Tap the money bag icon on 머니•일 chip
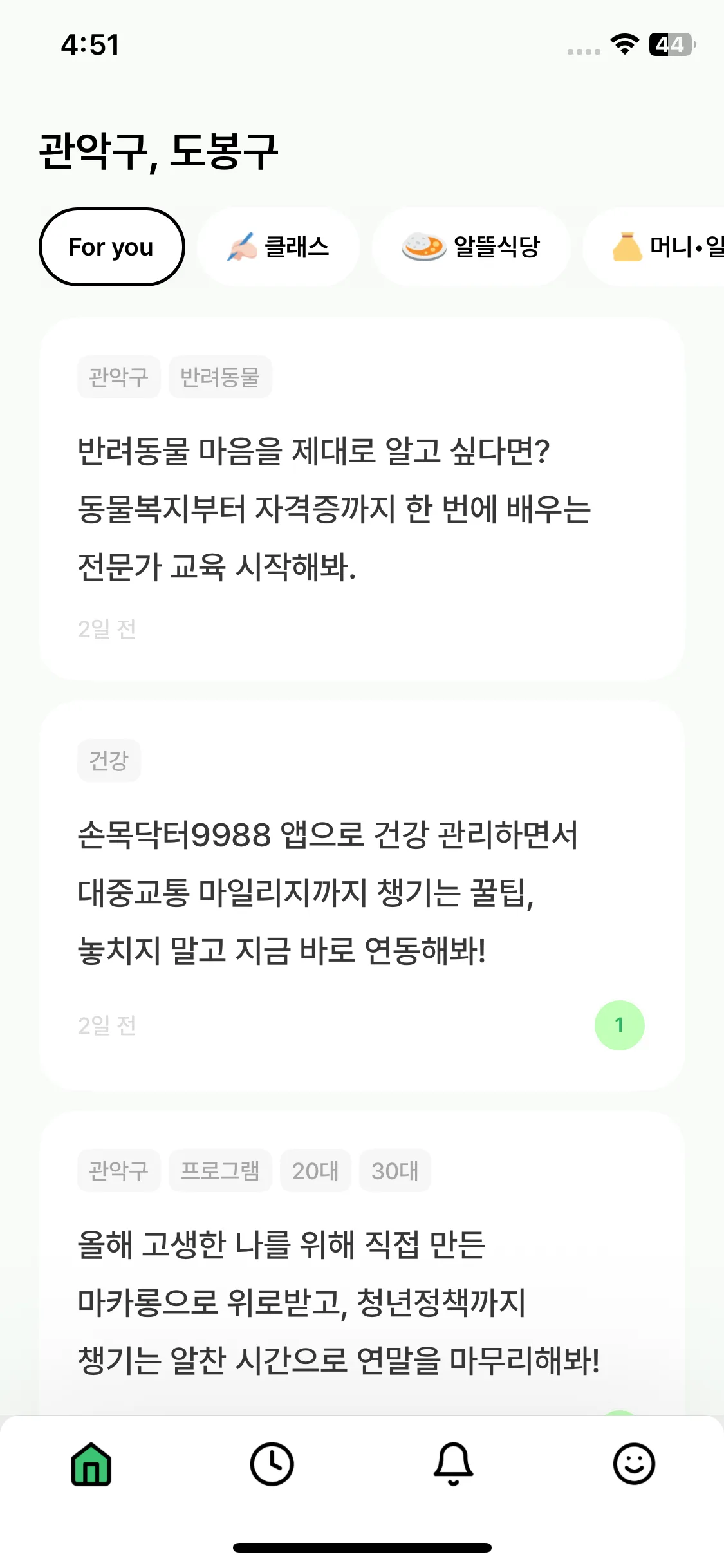Viewport: 724px width, 1568px height. (627, 247)
